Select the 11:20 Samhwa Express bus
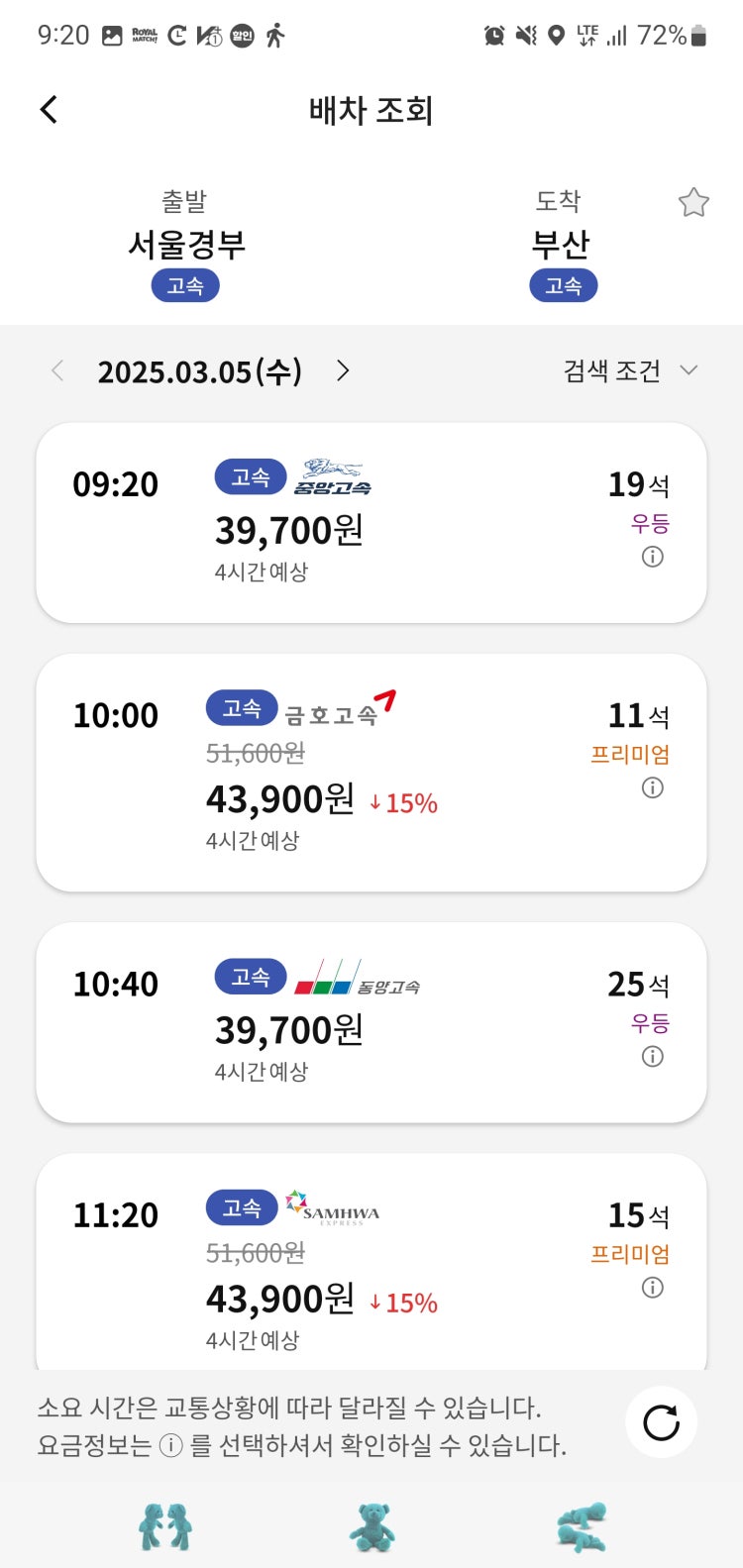The height and width of the screenshot is (1568, 743). pos(371,1262)
